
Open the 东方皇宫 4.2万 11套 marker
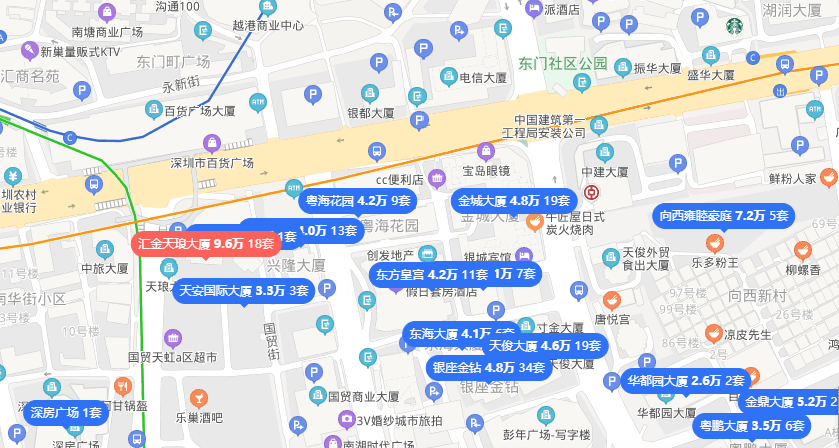pyautogui.click(x=430, y=273)
